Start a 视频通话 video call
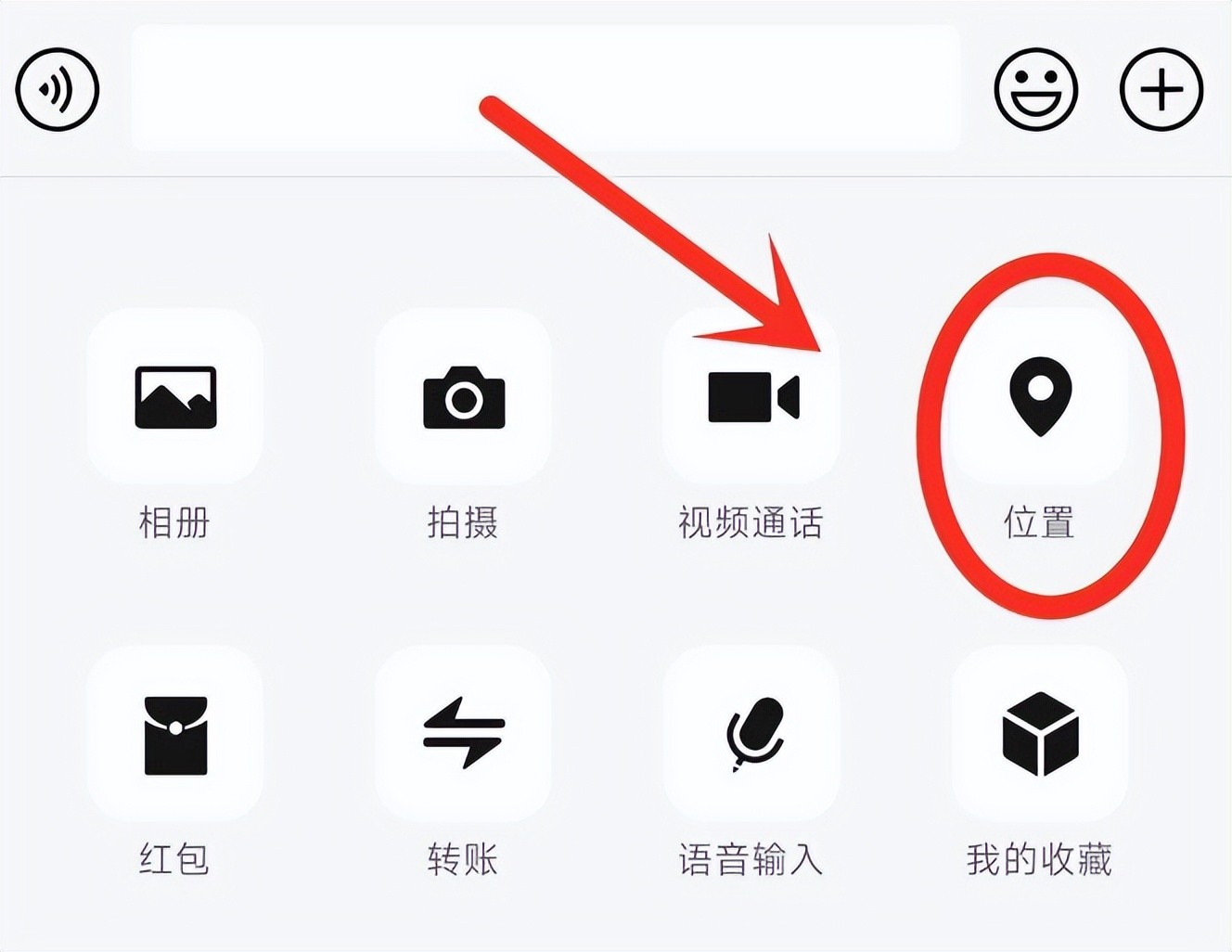 point(752,397)
